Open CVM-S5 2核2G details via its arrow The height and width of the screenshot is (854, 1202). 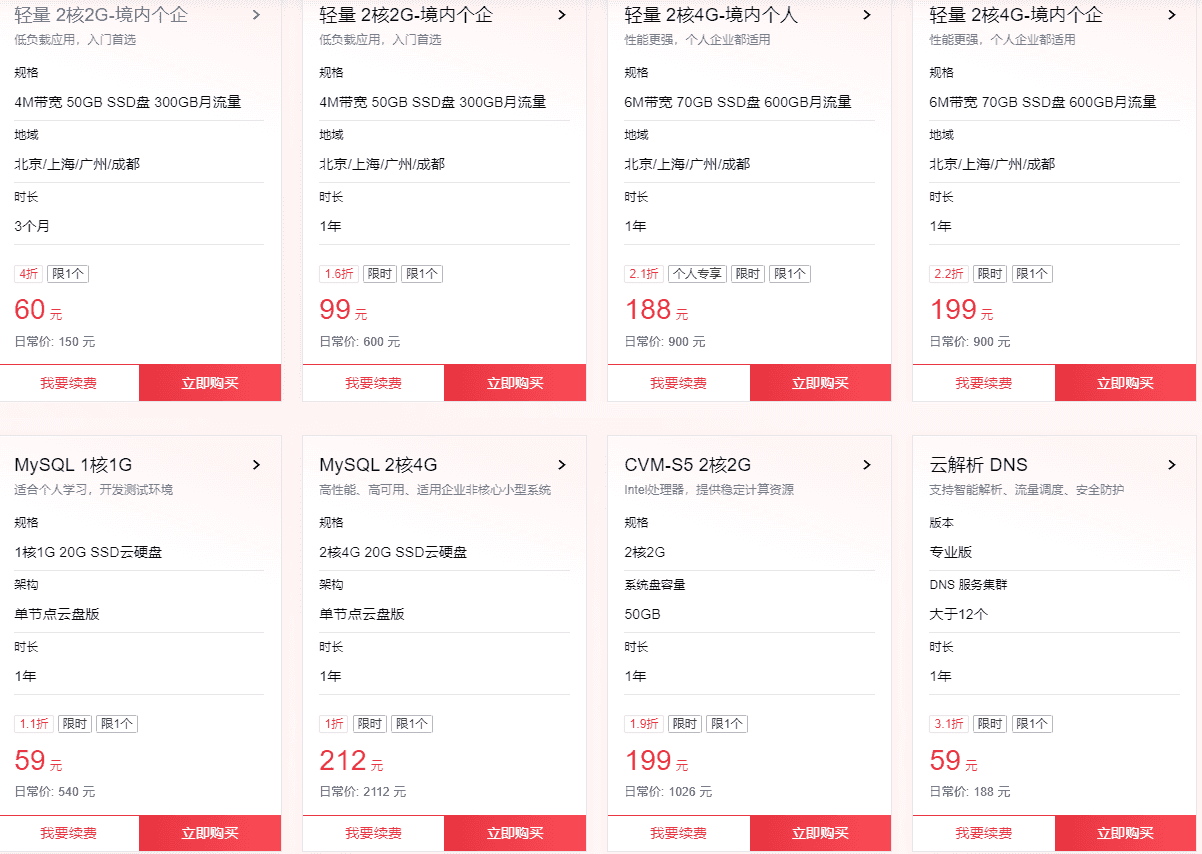click(x=866, y=465)
